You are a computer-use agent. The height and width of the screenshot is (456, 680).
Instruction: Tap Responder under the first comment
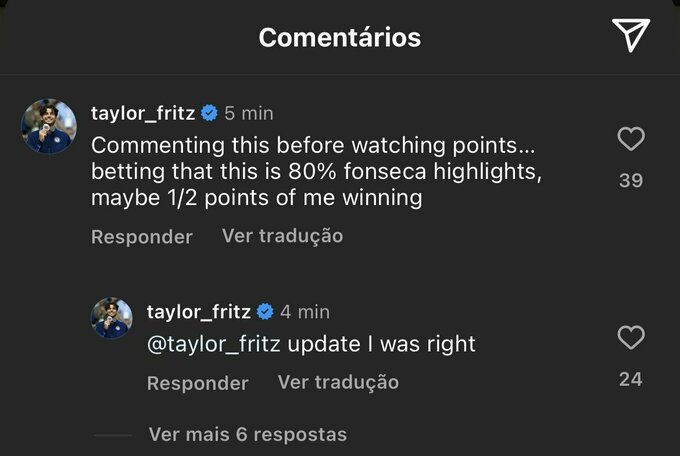point(141,237)
